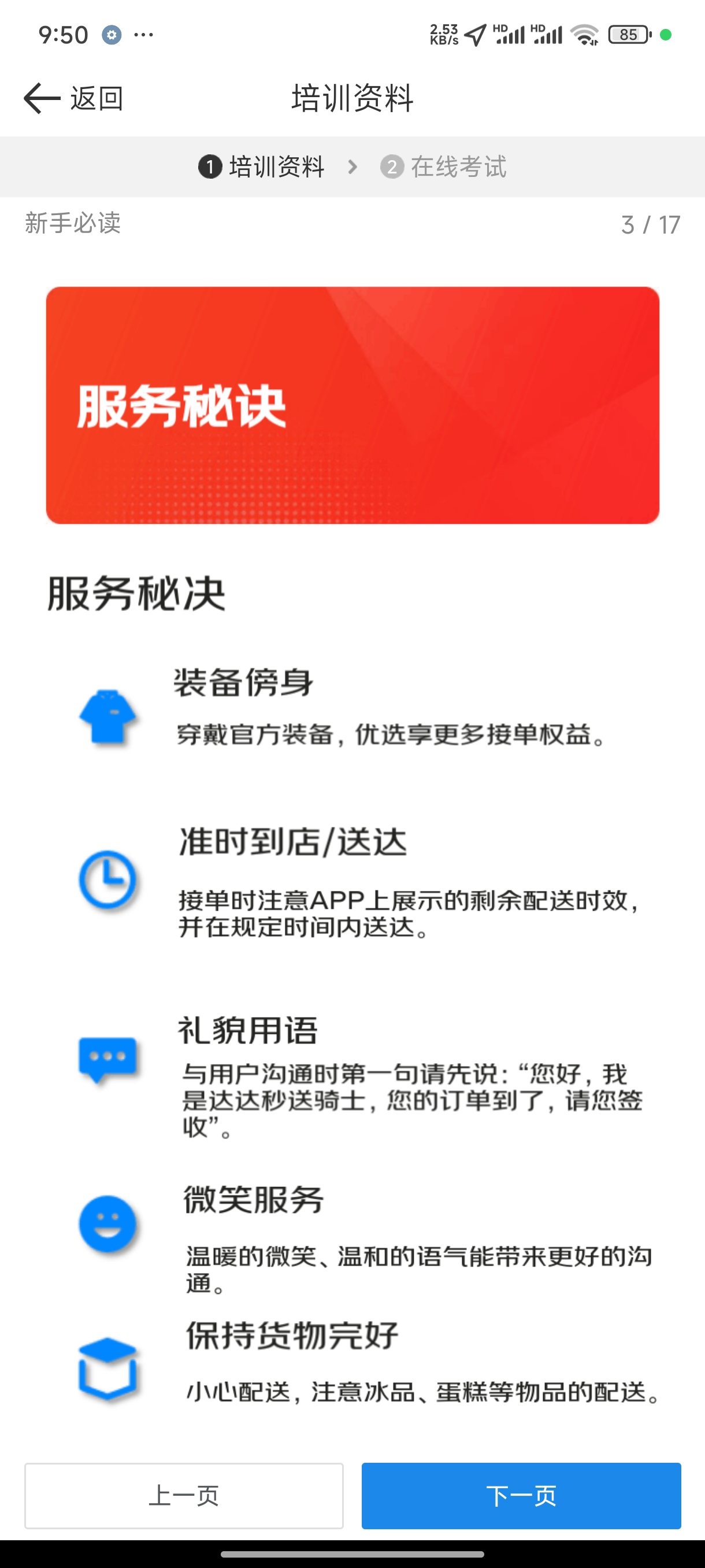The image size is (705, 1568).
Task: Go to 下一页 (next page)
Action: [x=521, y=1495]
